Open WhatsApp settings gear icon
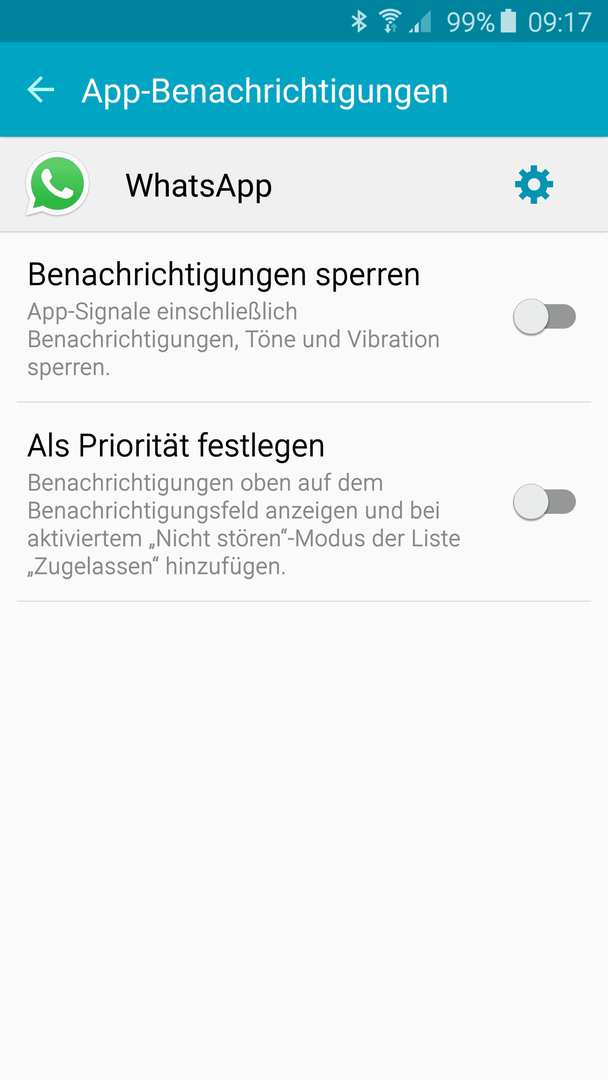 (x=534, y=185)
